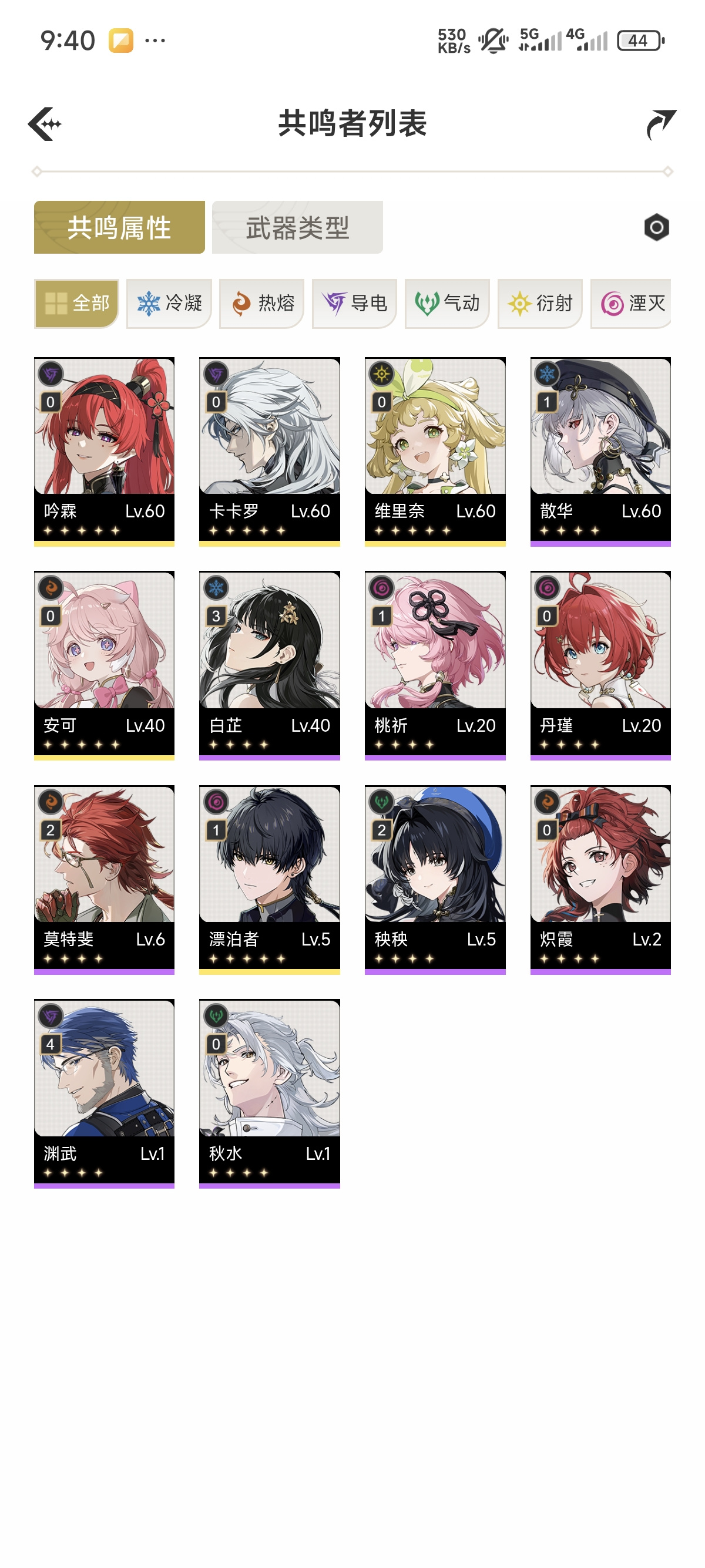Go back using the arrow icon
This screenshot has height=1568, width=705.
(45, 123)
